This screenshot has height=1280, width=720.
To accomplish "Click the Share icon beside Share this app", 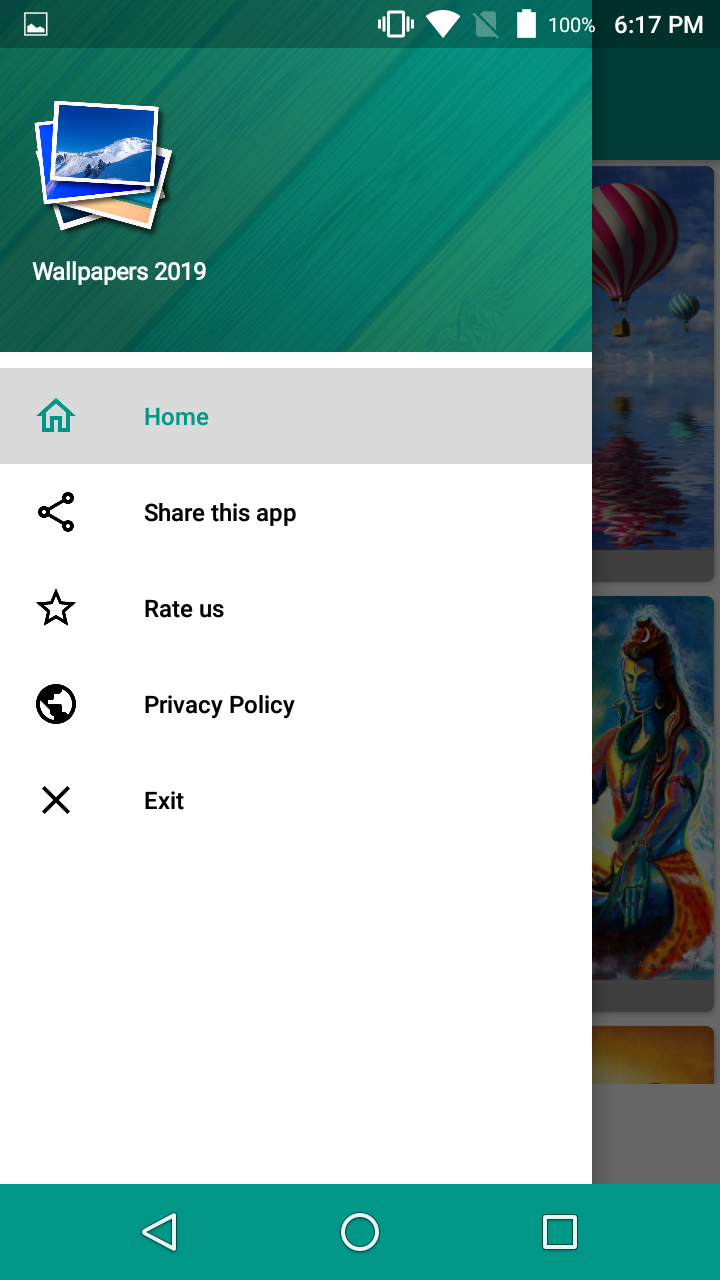I will click(56, 512).
